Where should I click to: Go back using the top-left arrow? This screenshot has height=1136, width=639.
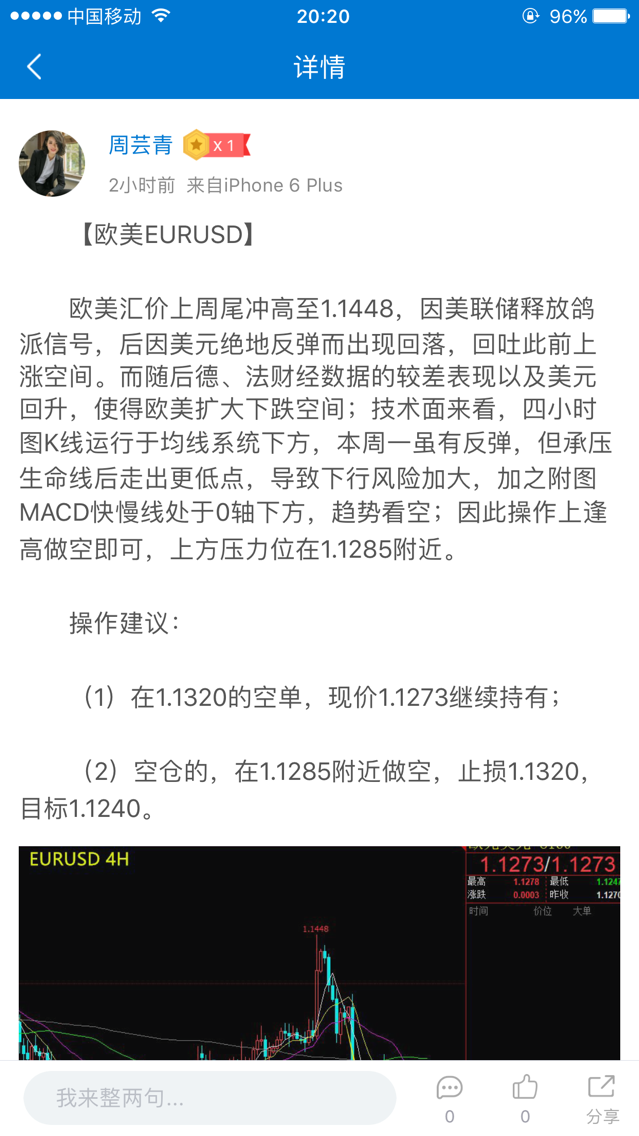coord(34,67)
